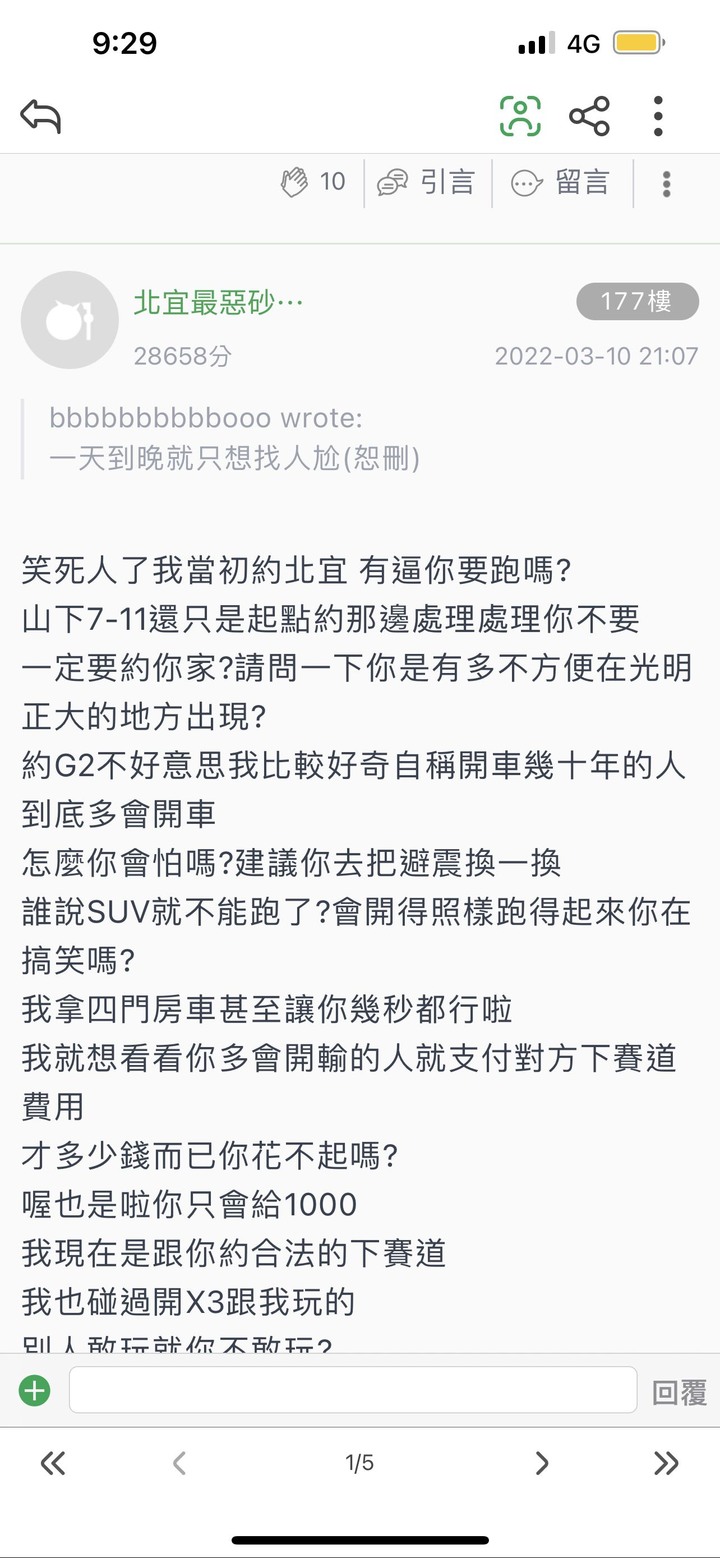The image size is (720, 1558).
Task: Share this forum thread
Action: pyautogui.click(x=589, y=116)
